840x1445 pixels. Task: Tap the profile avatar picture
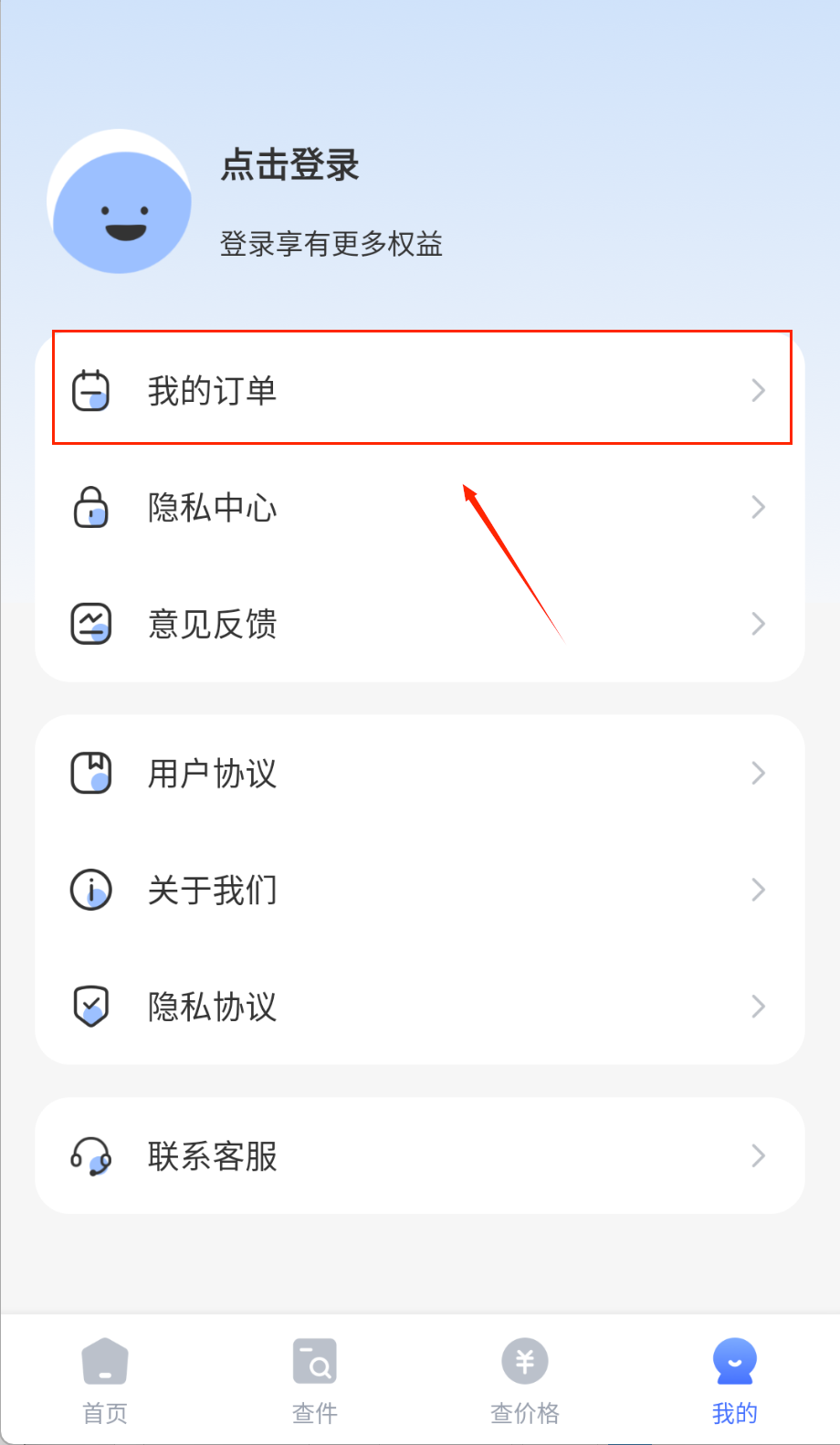(121, 203)
